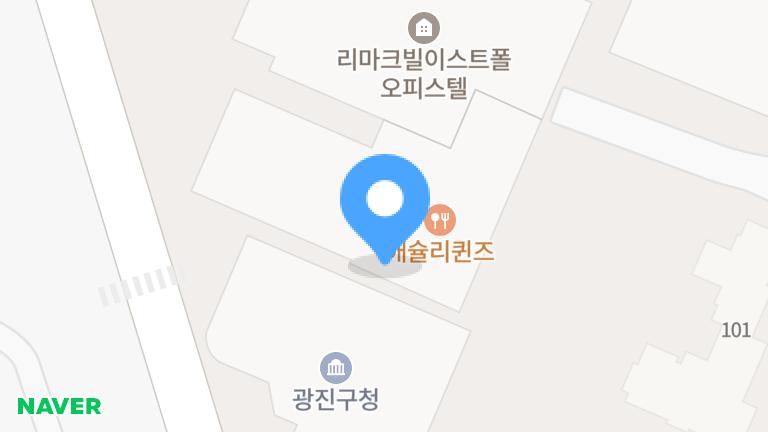Select the restaurant marker beside the pin

click(440, 219)
